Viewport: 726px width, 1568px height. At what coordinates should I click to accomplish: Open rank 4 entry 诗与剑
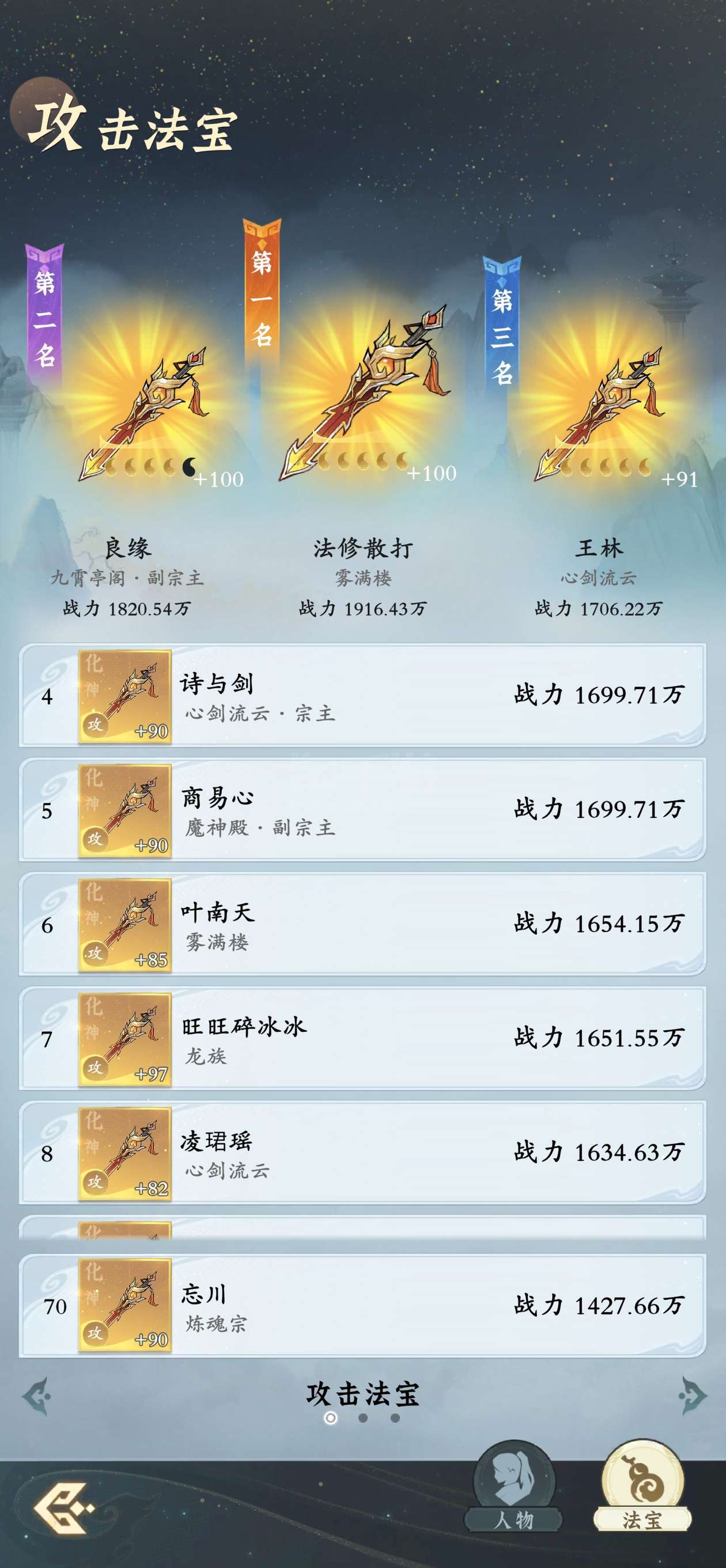362,695
